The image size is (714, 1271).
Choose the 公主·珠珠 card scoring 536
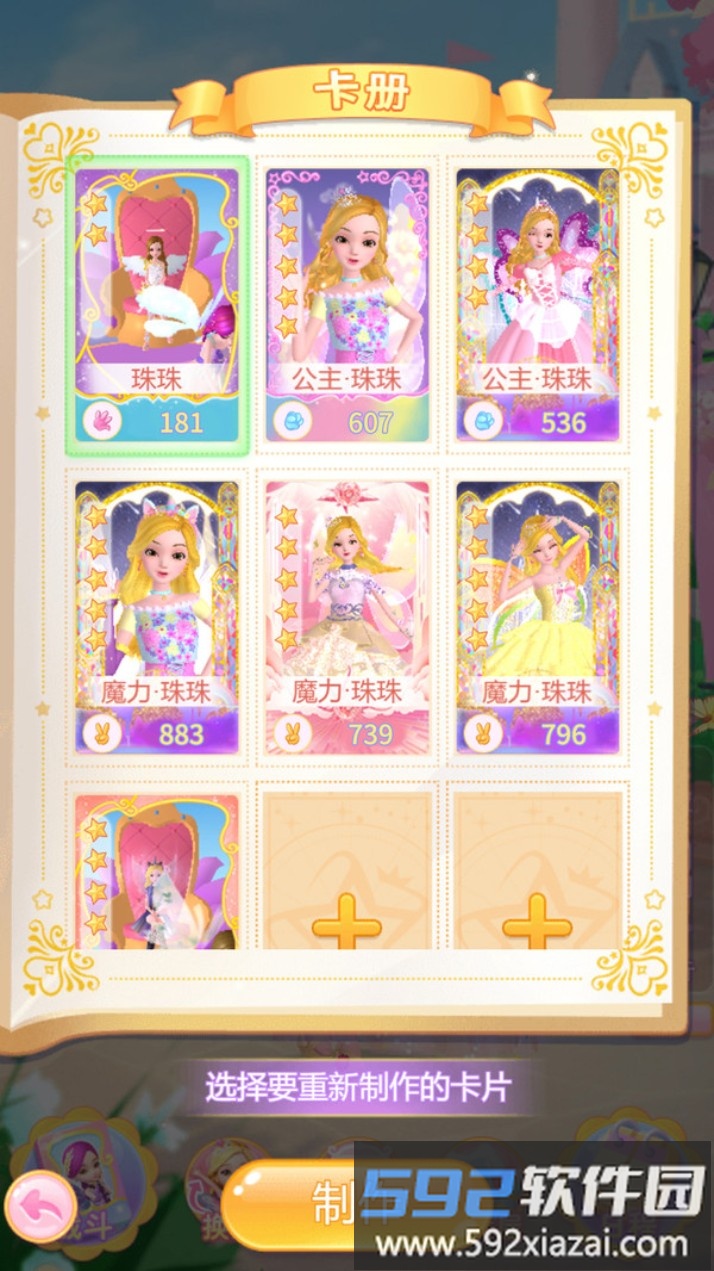click(x=538, y=303)
